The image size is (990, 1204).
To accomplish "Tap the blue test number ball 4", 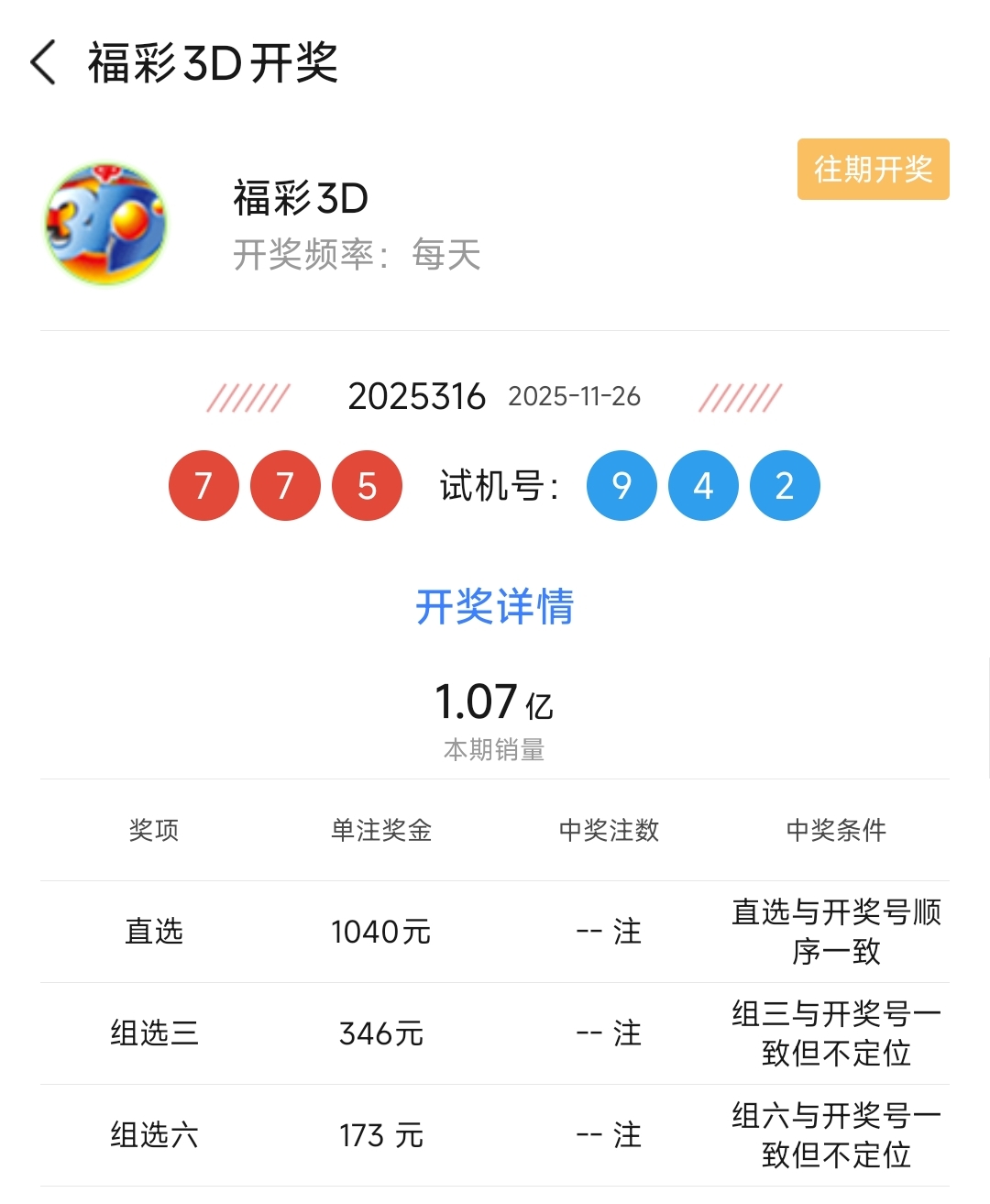I will pyautogui.click(x=702, y=486).
